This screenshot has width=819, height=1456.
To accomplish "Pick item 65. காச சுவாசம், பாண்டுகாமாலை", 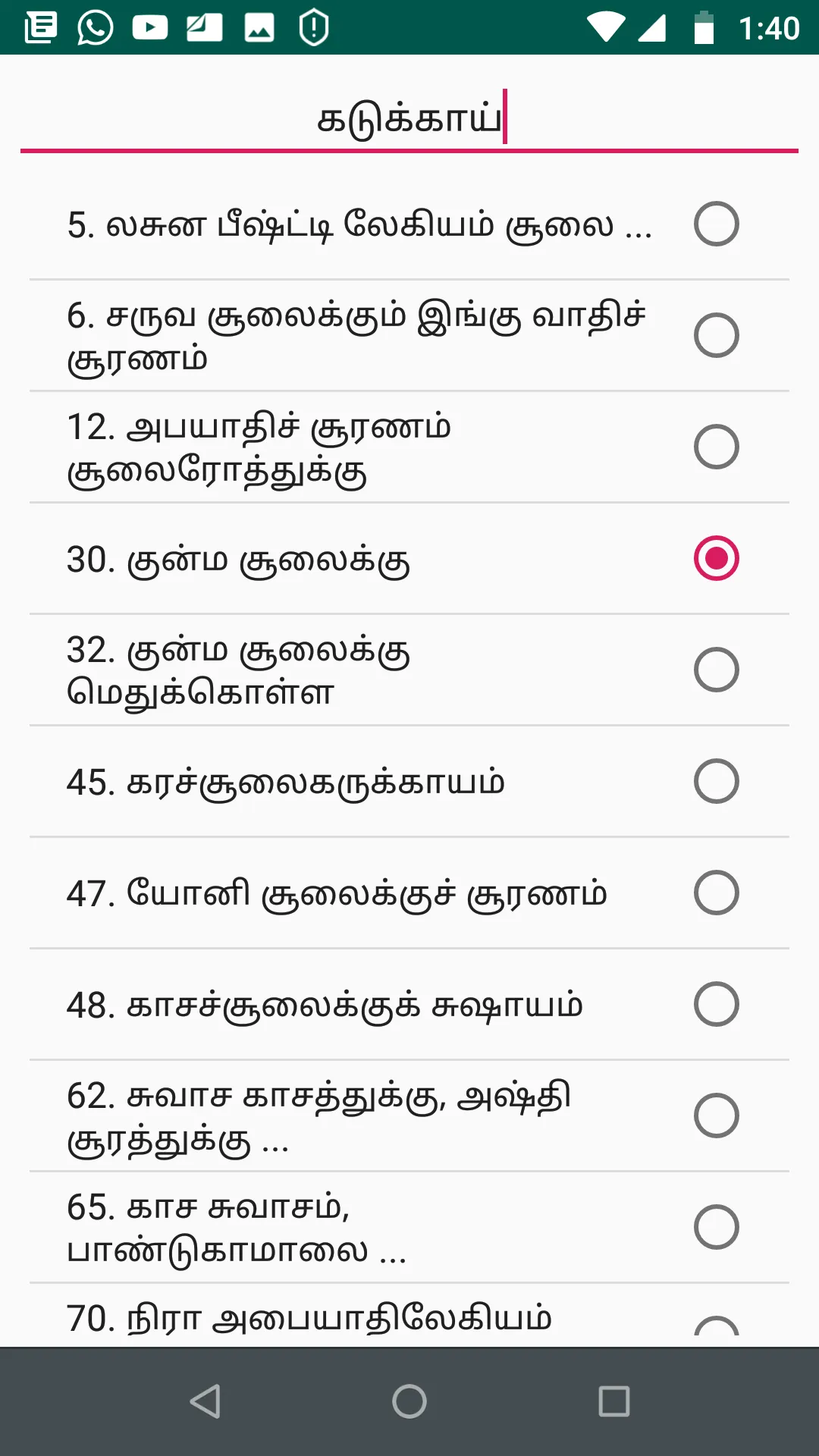I will [409, 1228].
